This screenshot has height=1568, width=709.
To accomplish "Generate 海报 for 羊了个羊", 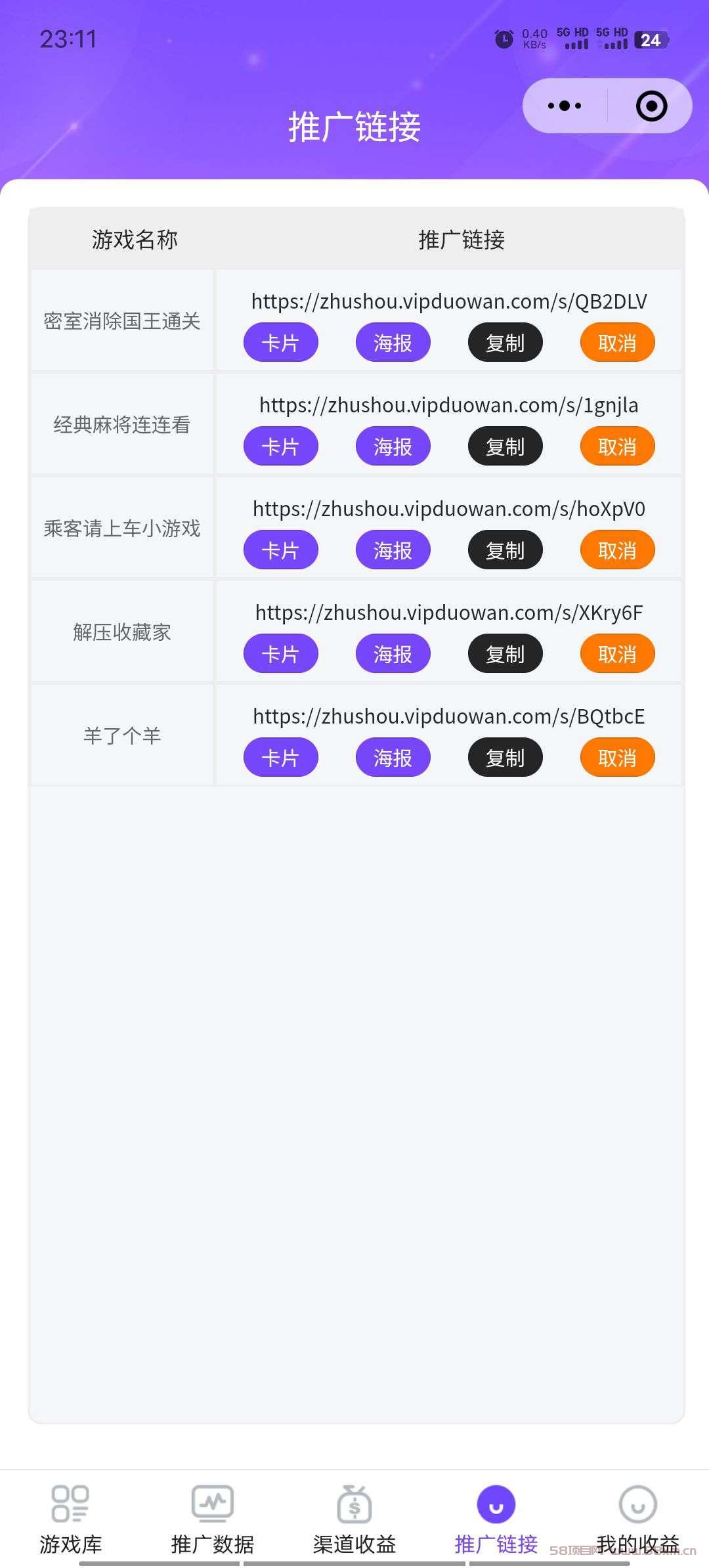I will [x=393, y=758].
